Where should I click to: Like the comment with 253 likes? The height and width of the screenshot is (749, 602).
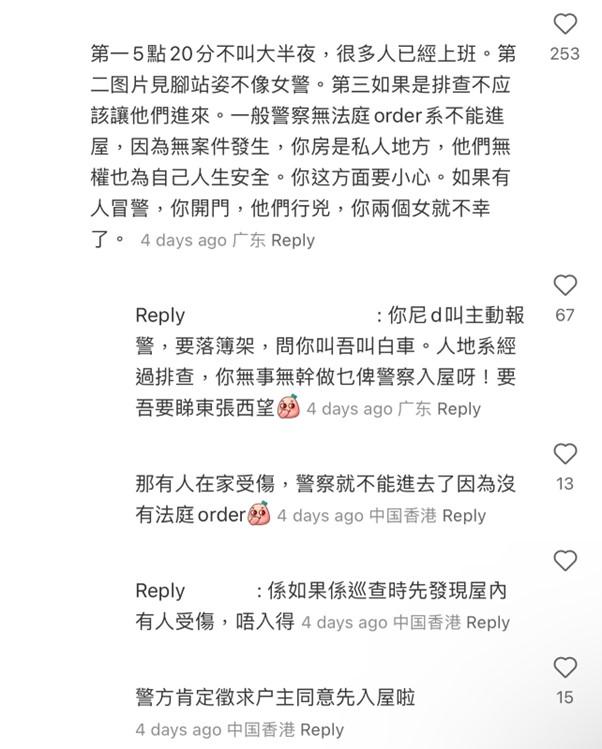565,25
